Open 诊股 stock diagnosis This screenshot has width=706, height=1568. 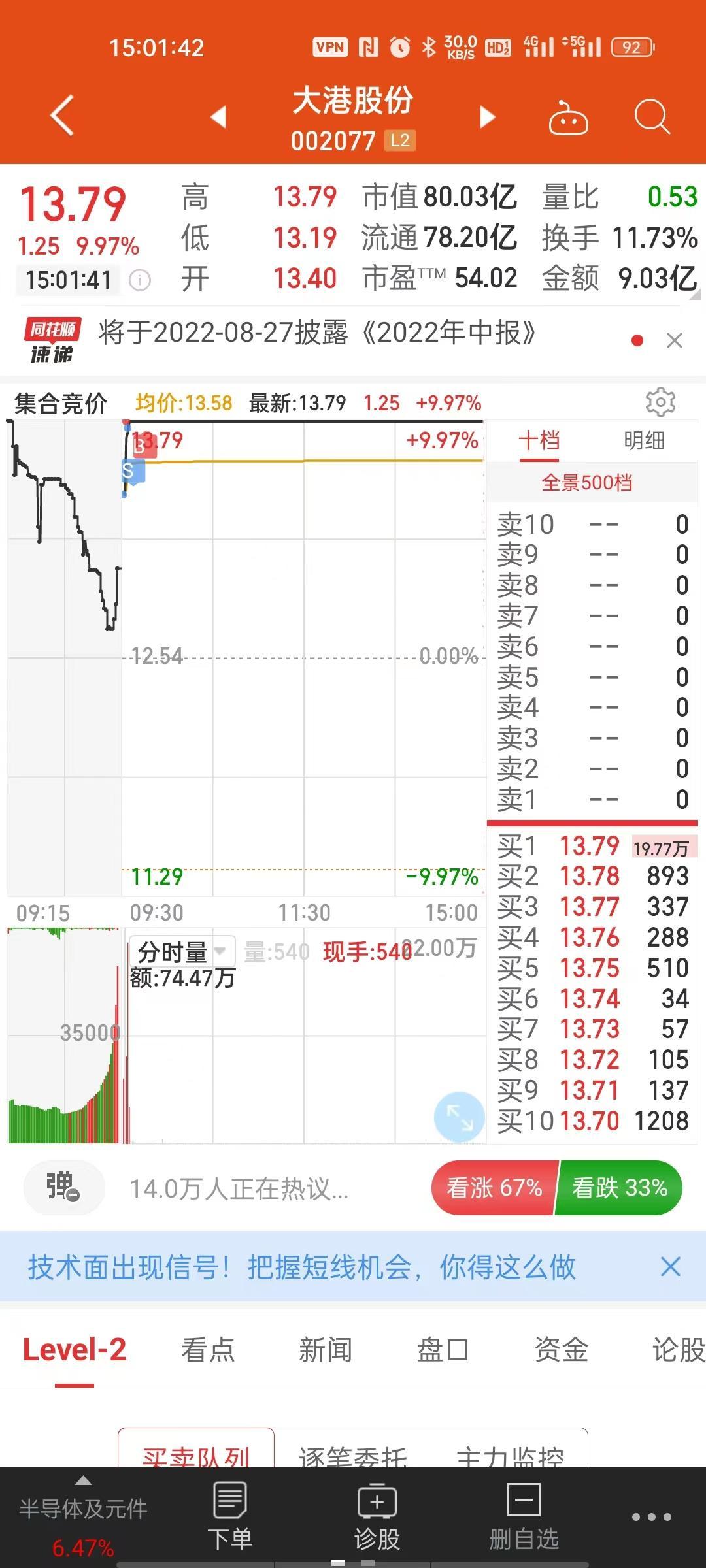point(377,1516)
